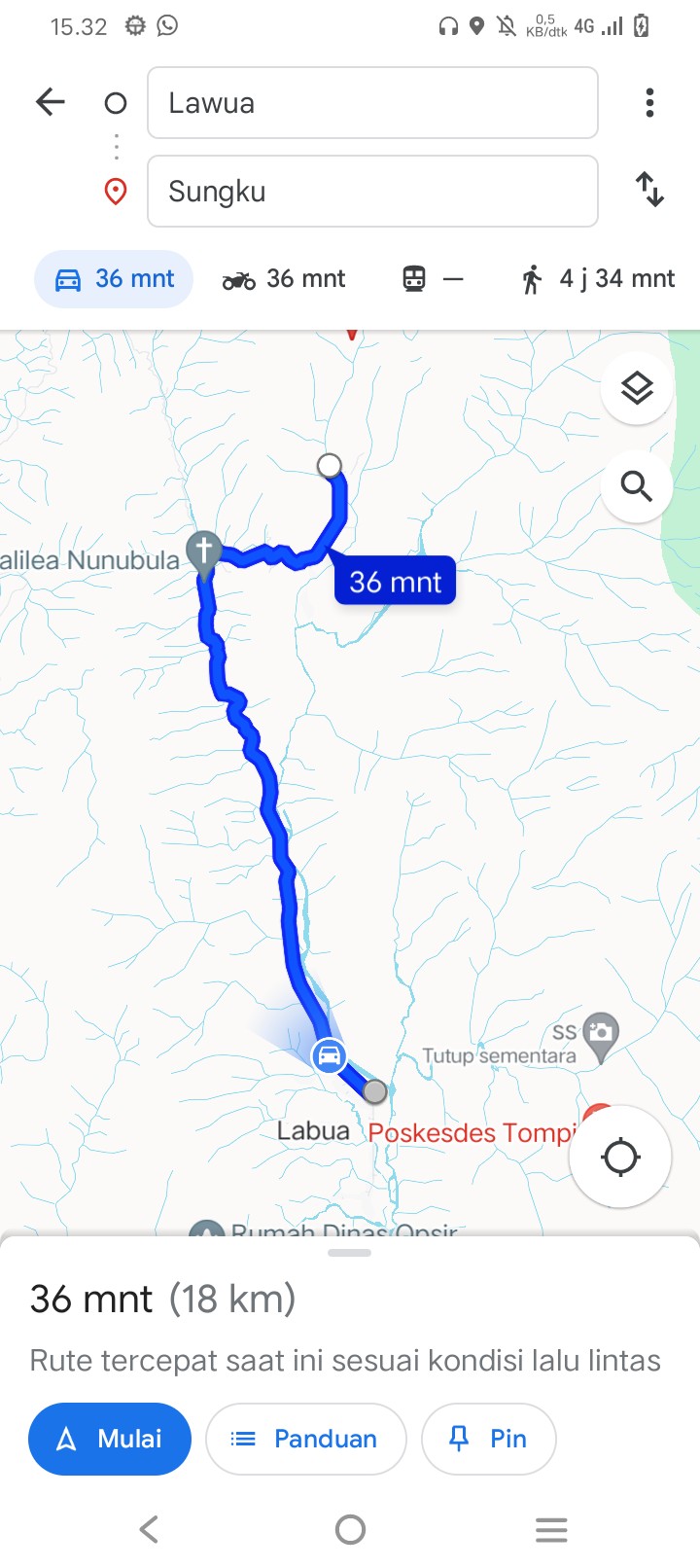The height and width of the screenshot is (1568, 700).
Task: Open the Poskesdes Tompi place on map
Action: coord(471,1133)
